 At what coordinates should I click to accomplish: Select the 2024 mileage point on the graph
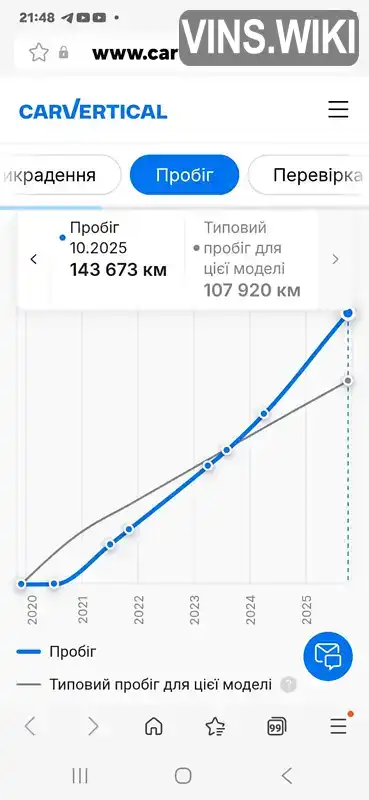(x=264, y=414)
